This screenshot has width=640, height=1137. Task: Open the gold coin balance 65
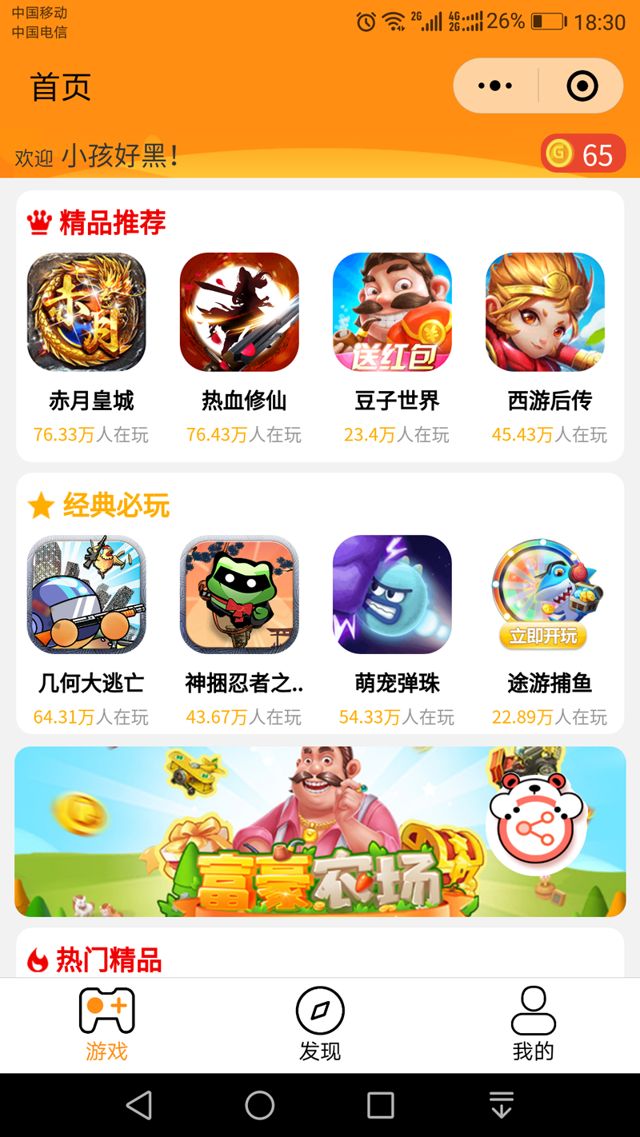583,154
